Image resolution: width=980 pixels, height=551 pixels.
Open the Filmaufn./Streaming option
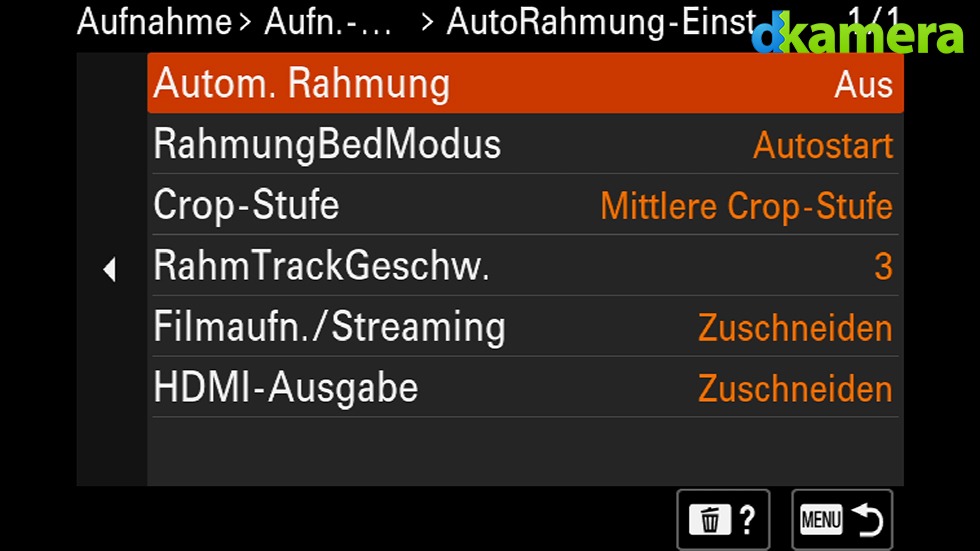coord(525,328)
